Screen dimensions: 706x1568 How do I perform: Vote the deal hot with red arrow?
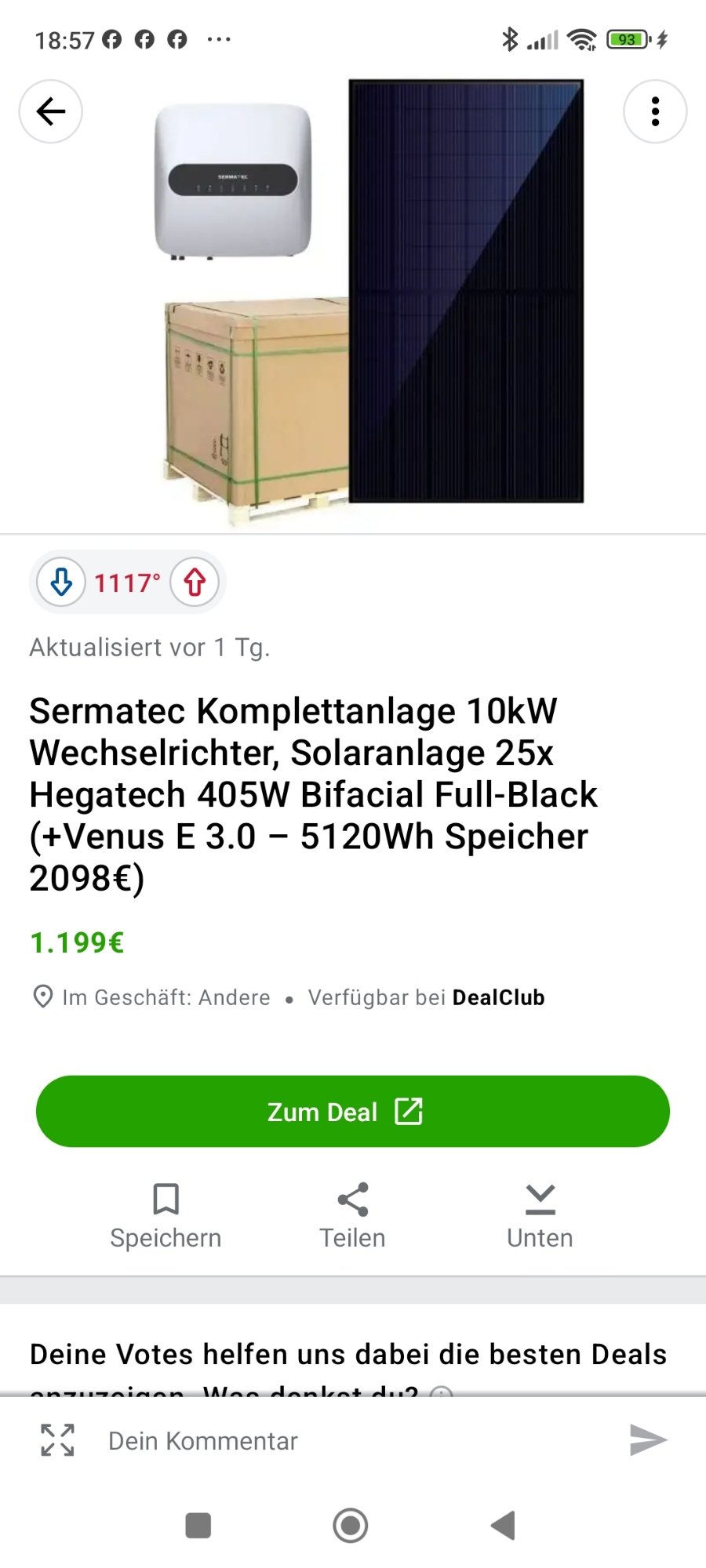pos(195,583)
